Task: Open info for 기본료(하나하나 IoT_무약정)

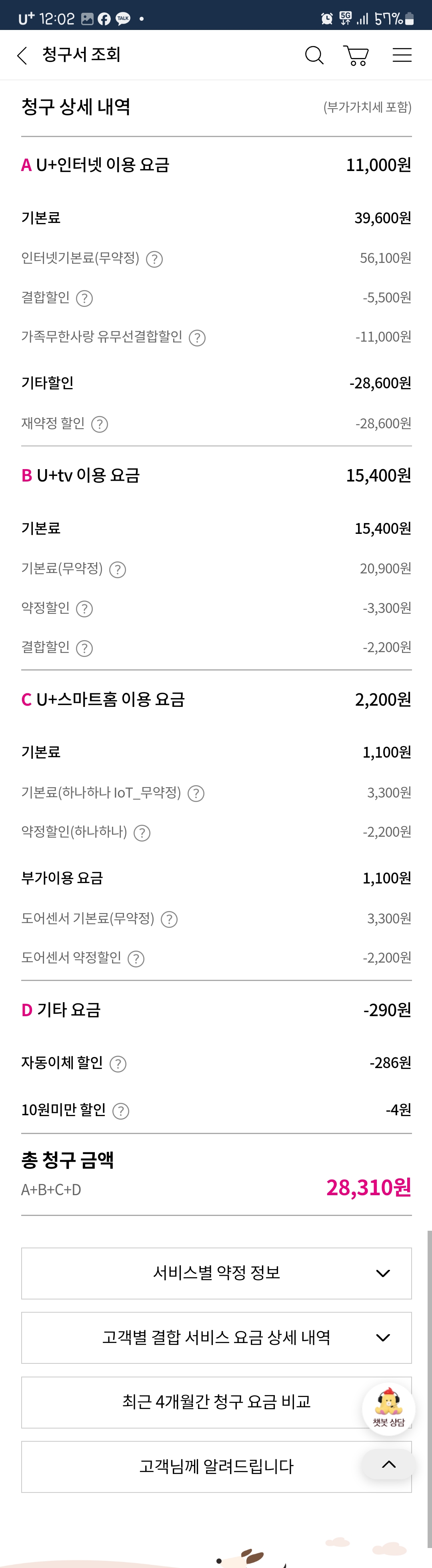Action: tap(196, 794)
